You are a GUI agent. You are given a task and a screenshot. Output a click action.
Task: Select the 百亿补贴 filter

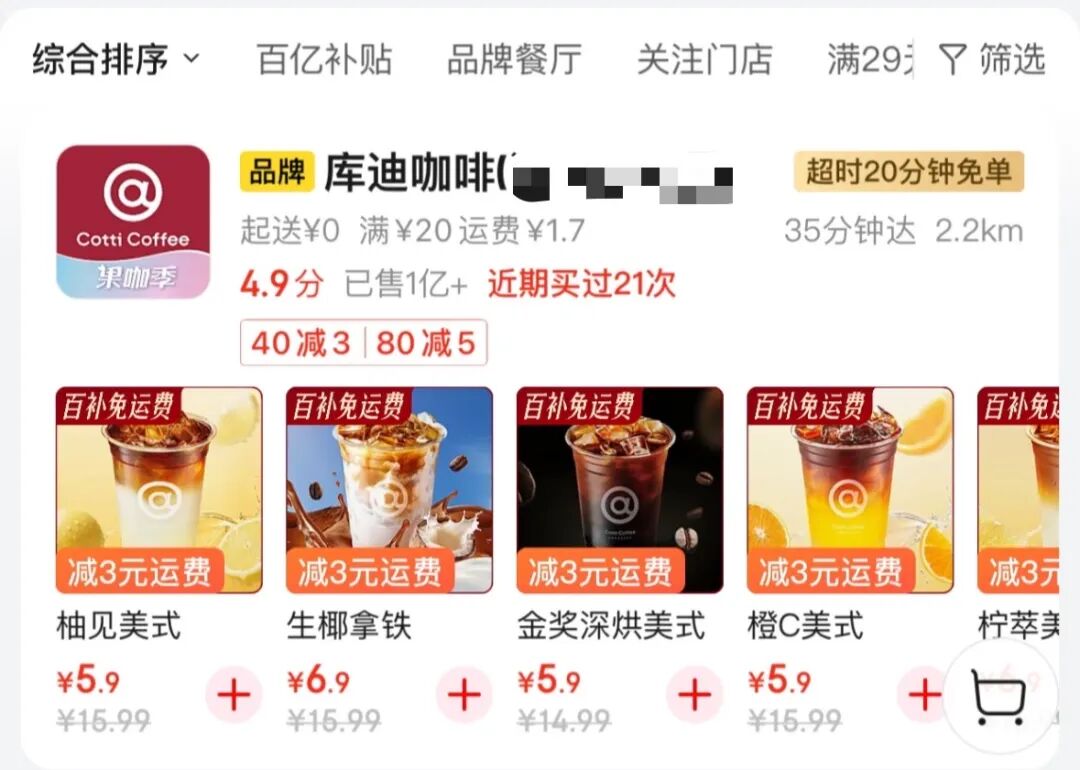324,60
